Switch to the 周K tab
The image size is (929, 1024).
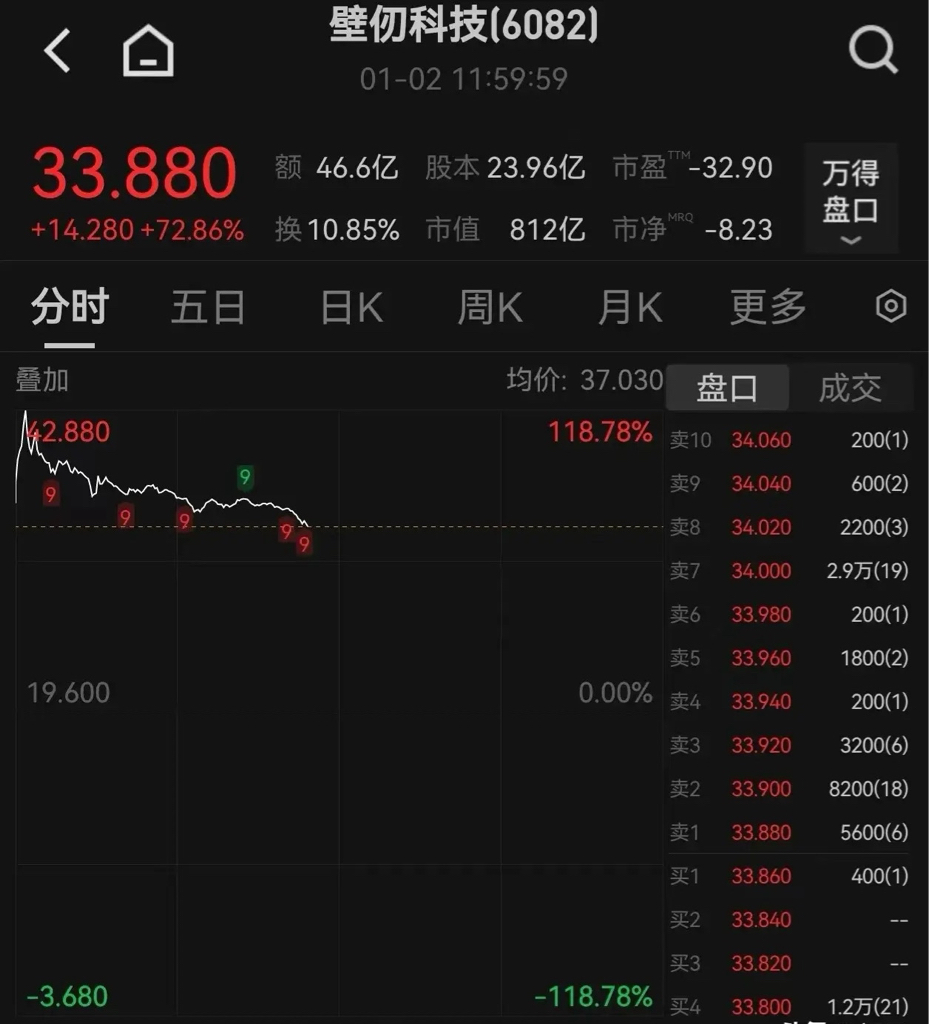pos(490,307)
